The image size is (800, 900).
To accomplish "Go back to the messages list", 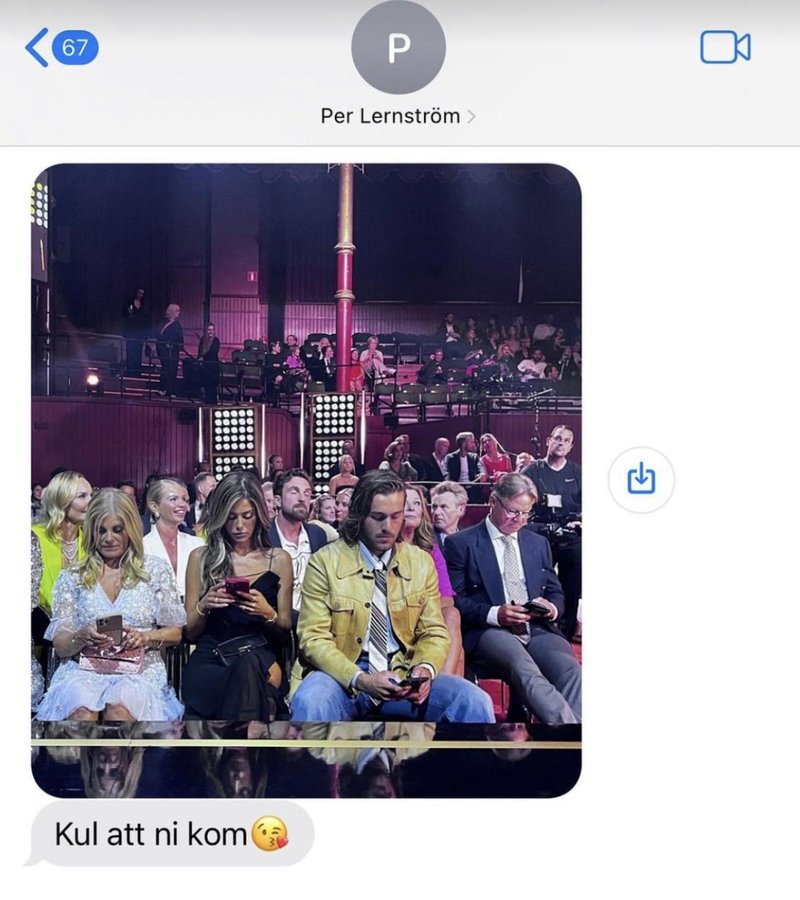I will (60, 47).
